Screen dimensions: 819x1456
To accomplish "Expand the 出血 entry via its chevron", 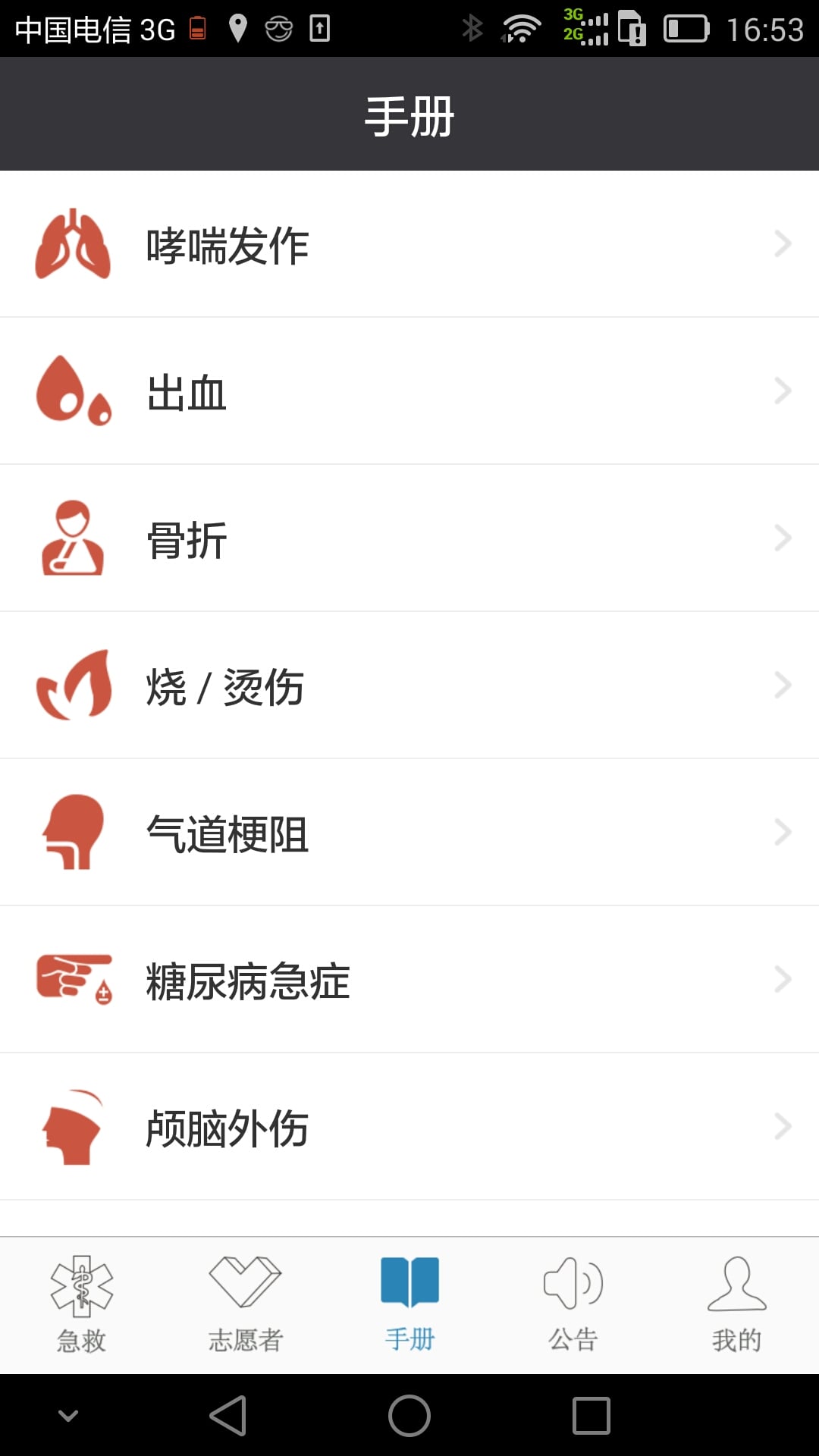I will (783, 391).
